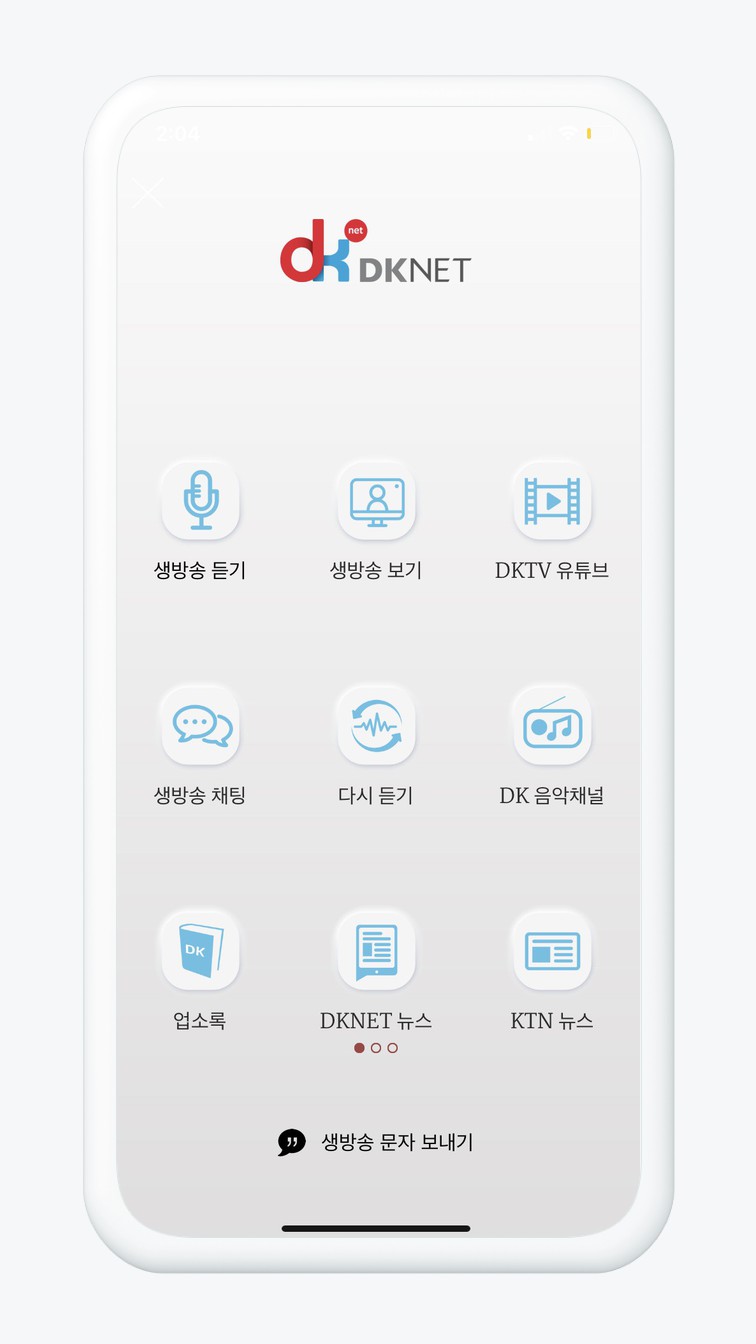Tap the clock in the status bar

(x=176, y=133)
